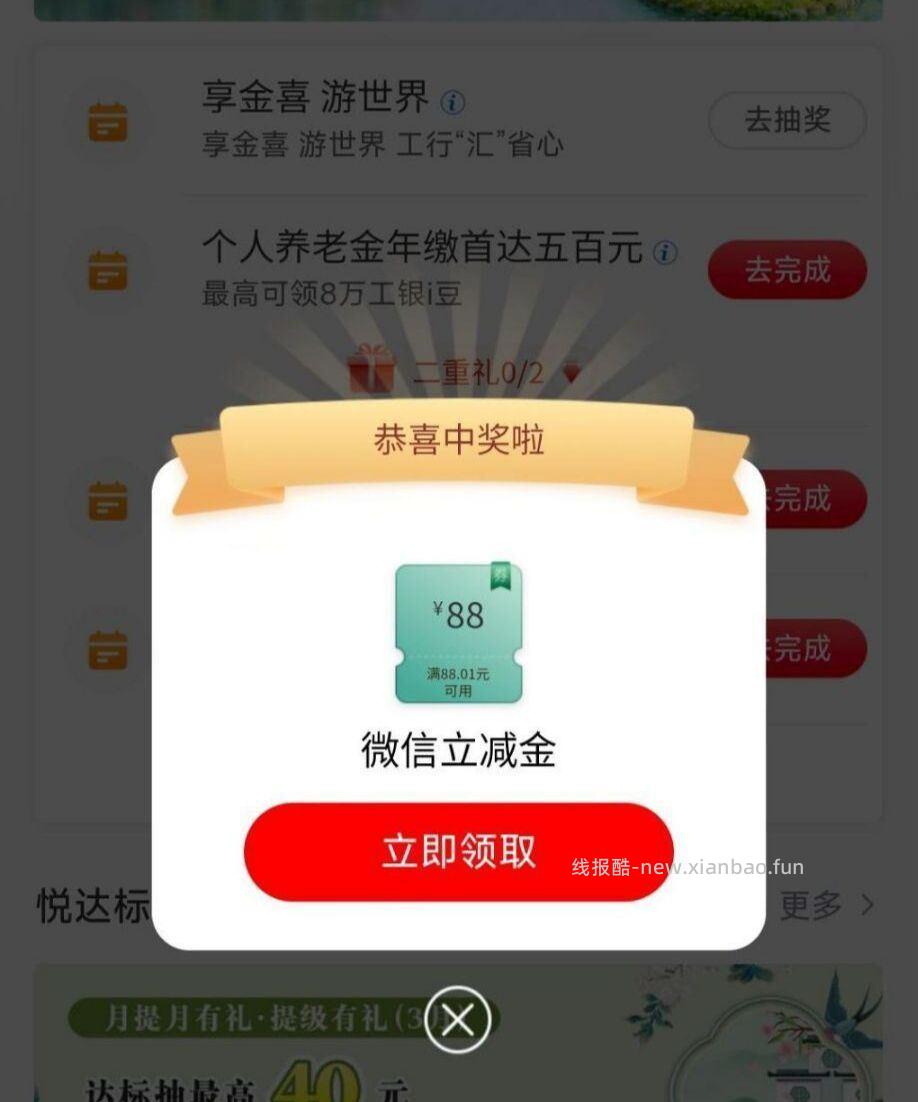Click the calendar icon beside 享金喜 游世界
The height and width of the screenshot is (1102, 918).
108,122
